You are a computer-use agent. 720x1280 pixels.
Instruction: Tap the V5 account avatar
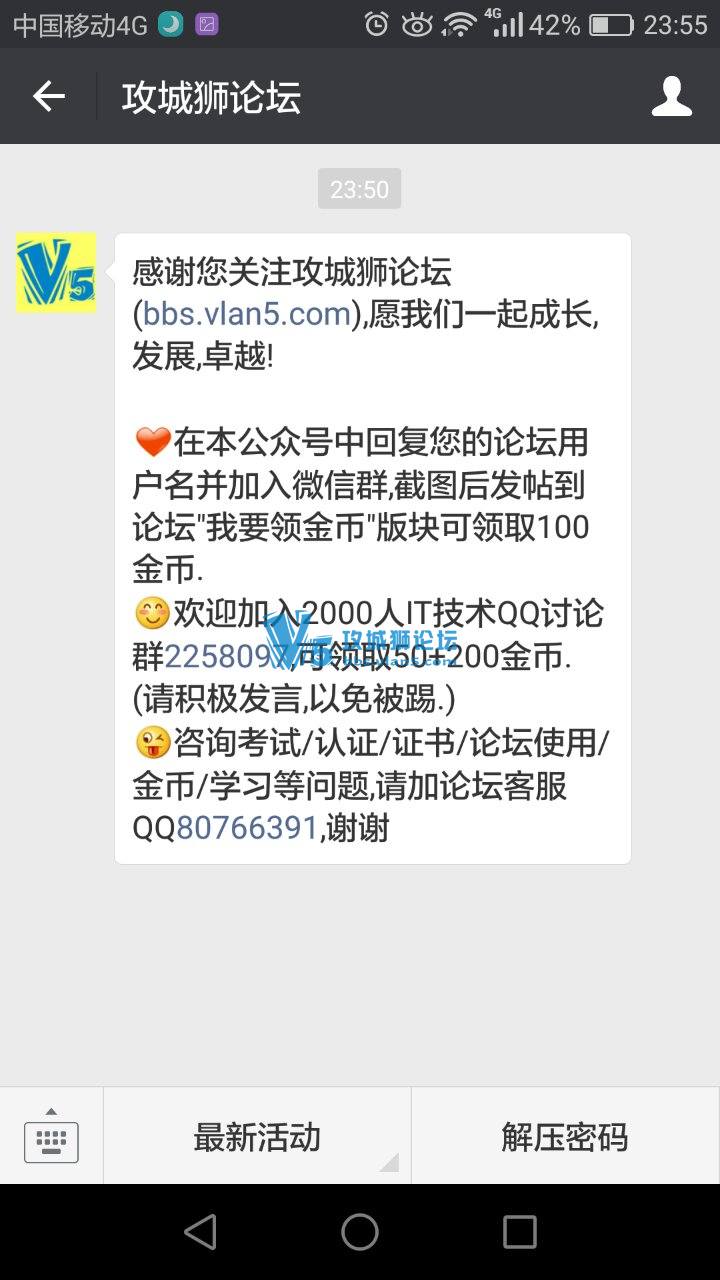click(x=56, y=273)
